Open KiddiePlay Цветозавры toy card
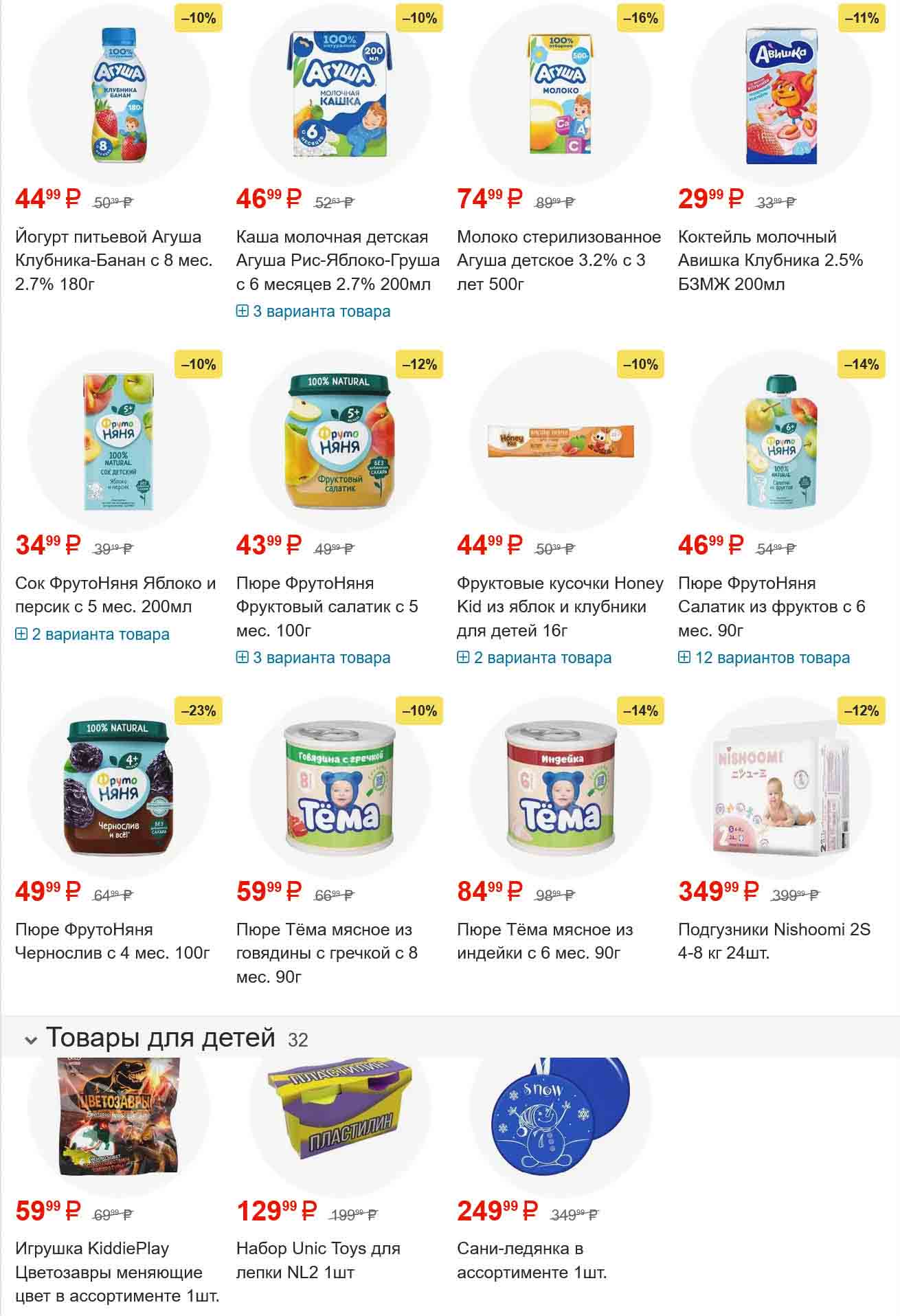Screen dimensions: 900x1316 click(x=117, y=1272)
